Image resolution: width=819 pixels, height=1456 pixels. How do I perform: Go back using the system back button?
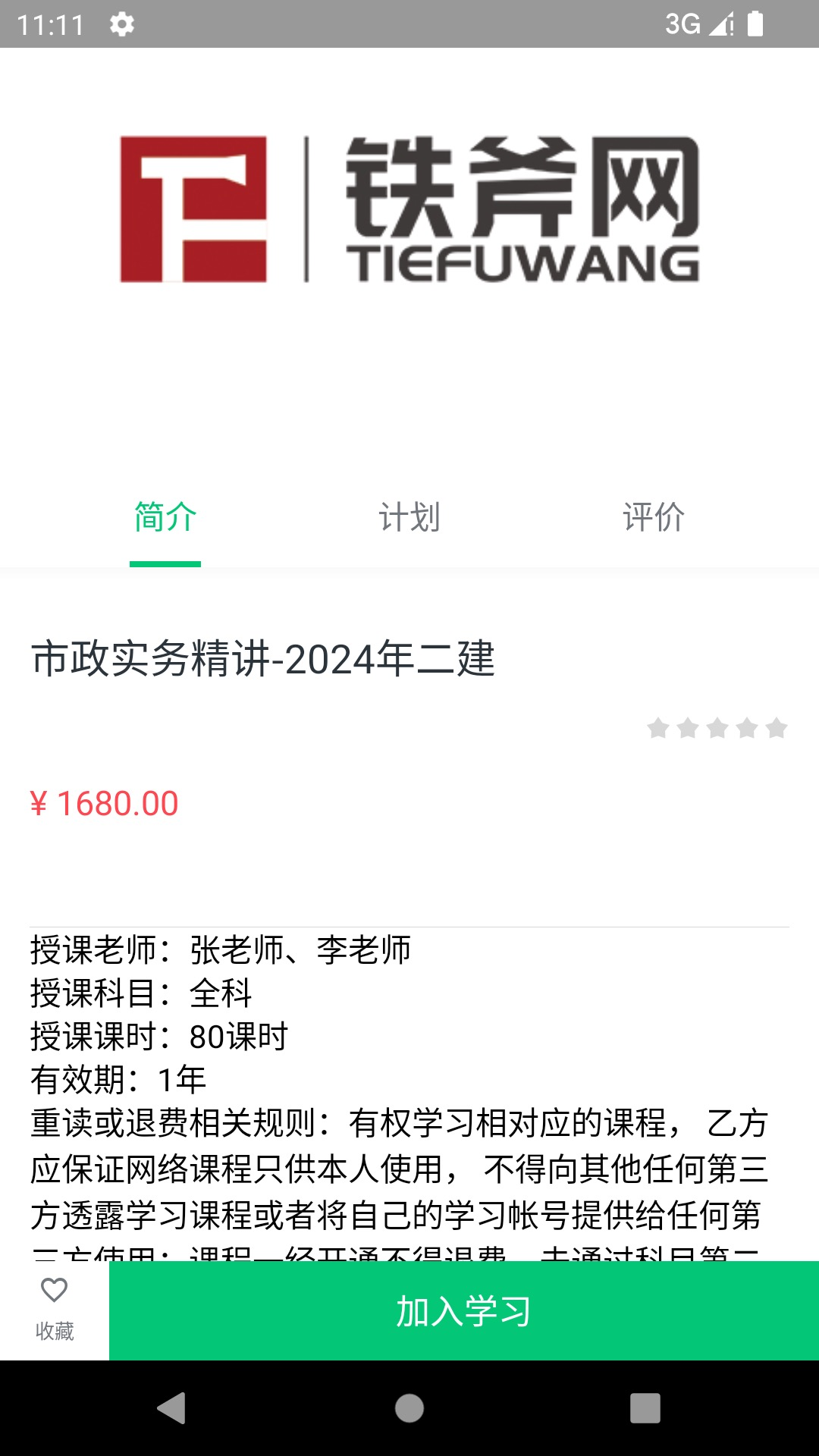[172, 1408]
